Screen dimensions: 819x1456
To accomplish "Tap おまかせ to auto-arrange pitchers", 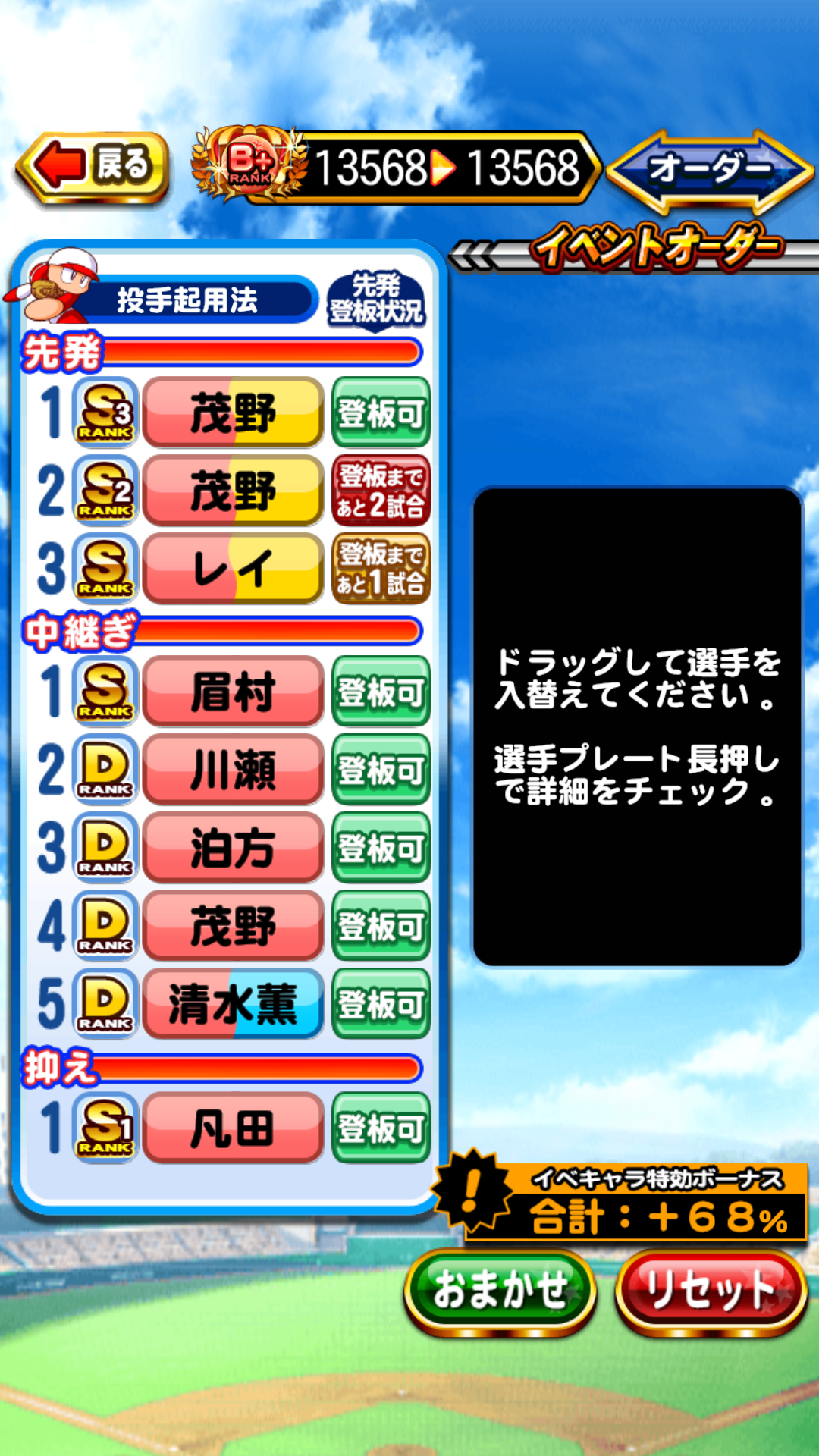I will (x=500, y=1291).
